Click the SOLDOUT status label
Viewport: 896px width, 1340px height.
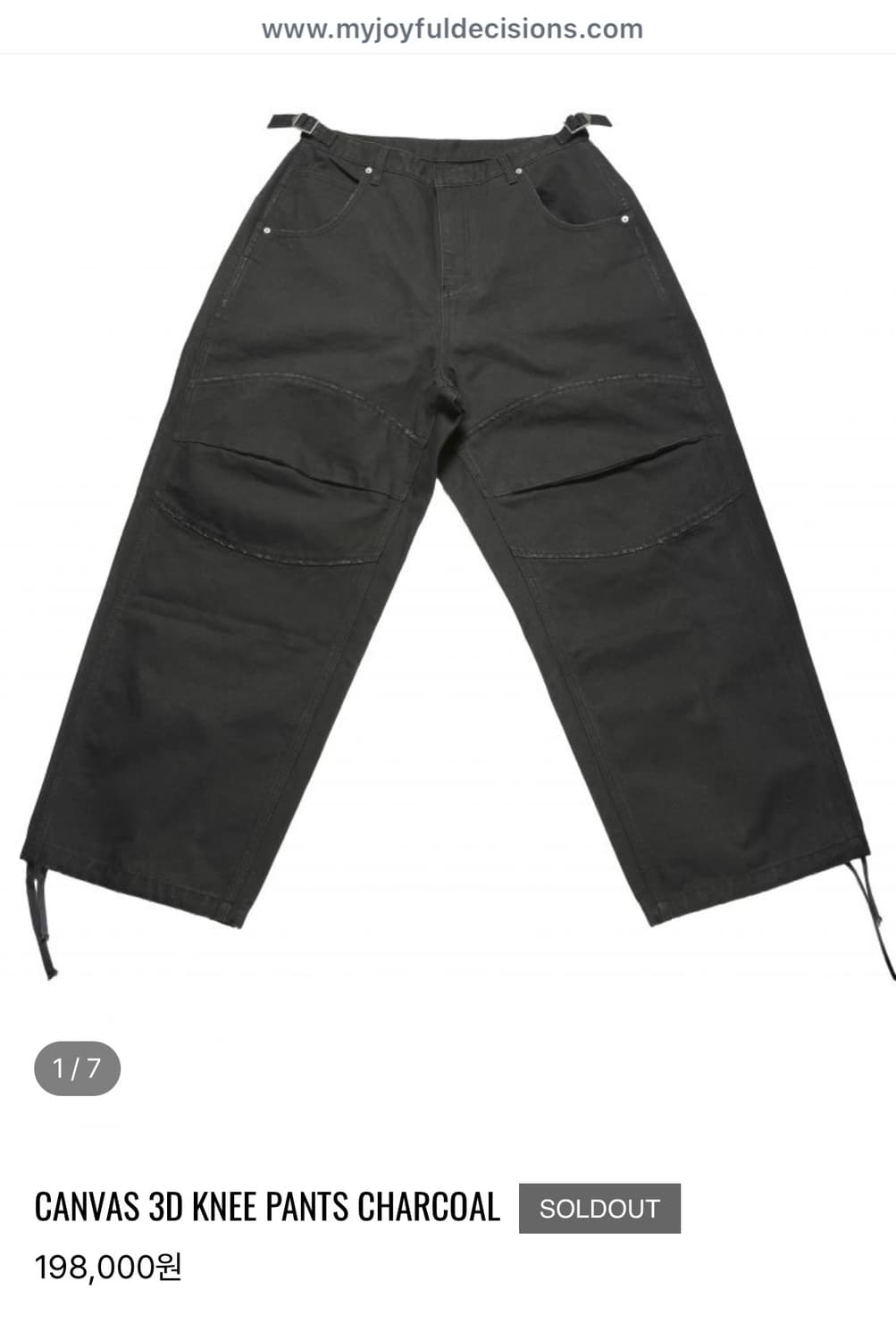click(x=598, y=1210)
